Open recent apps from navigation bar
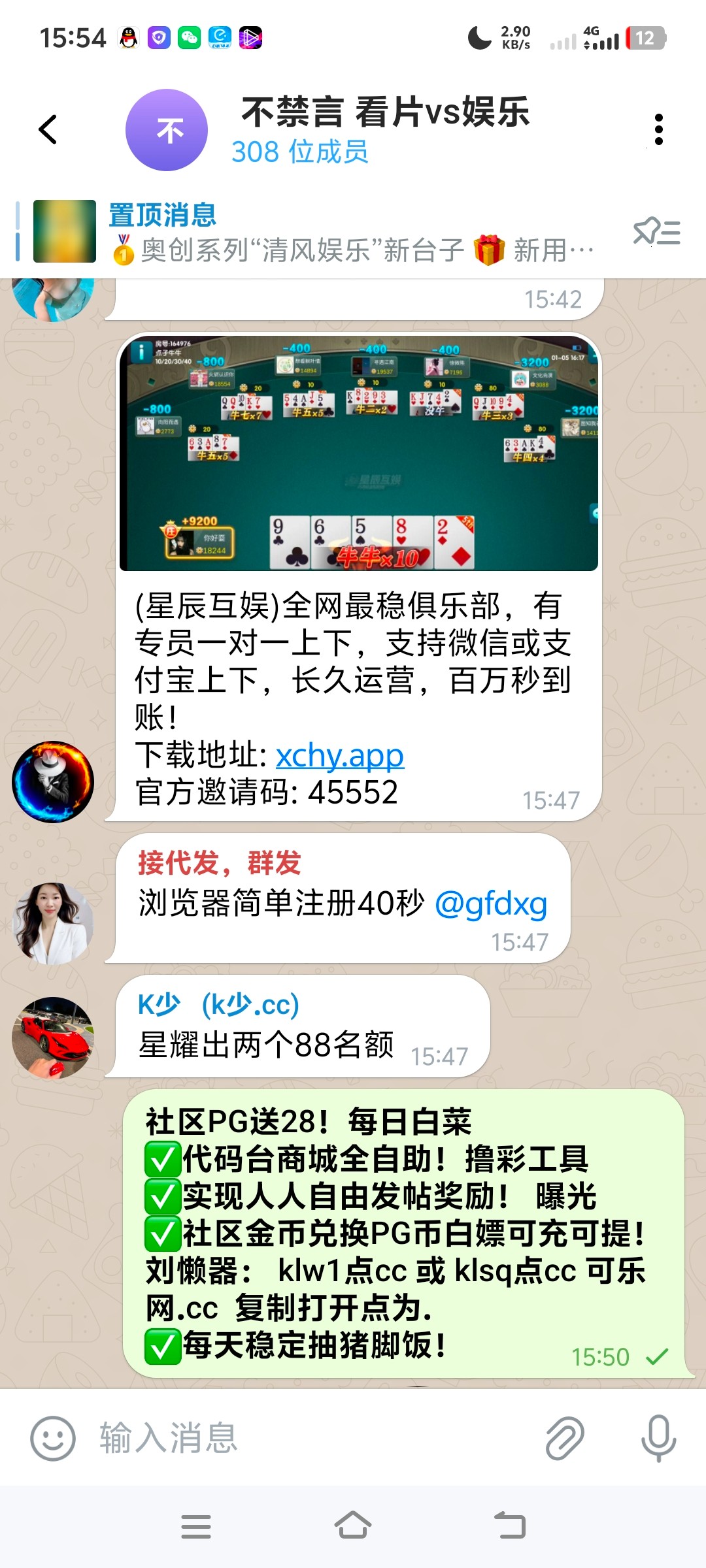The width and height of the screenshot is (706, 1568). [195, 1527]
